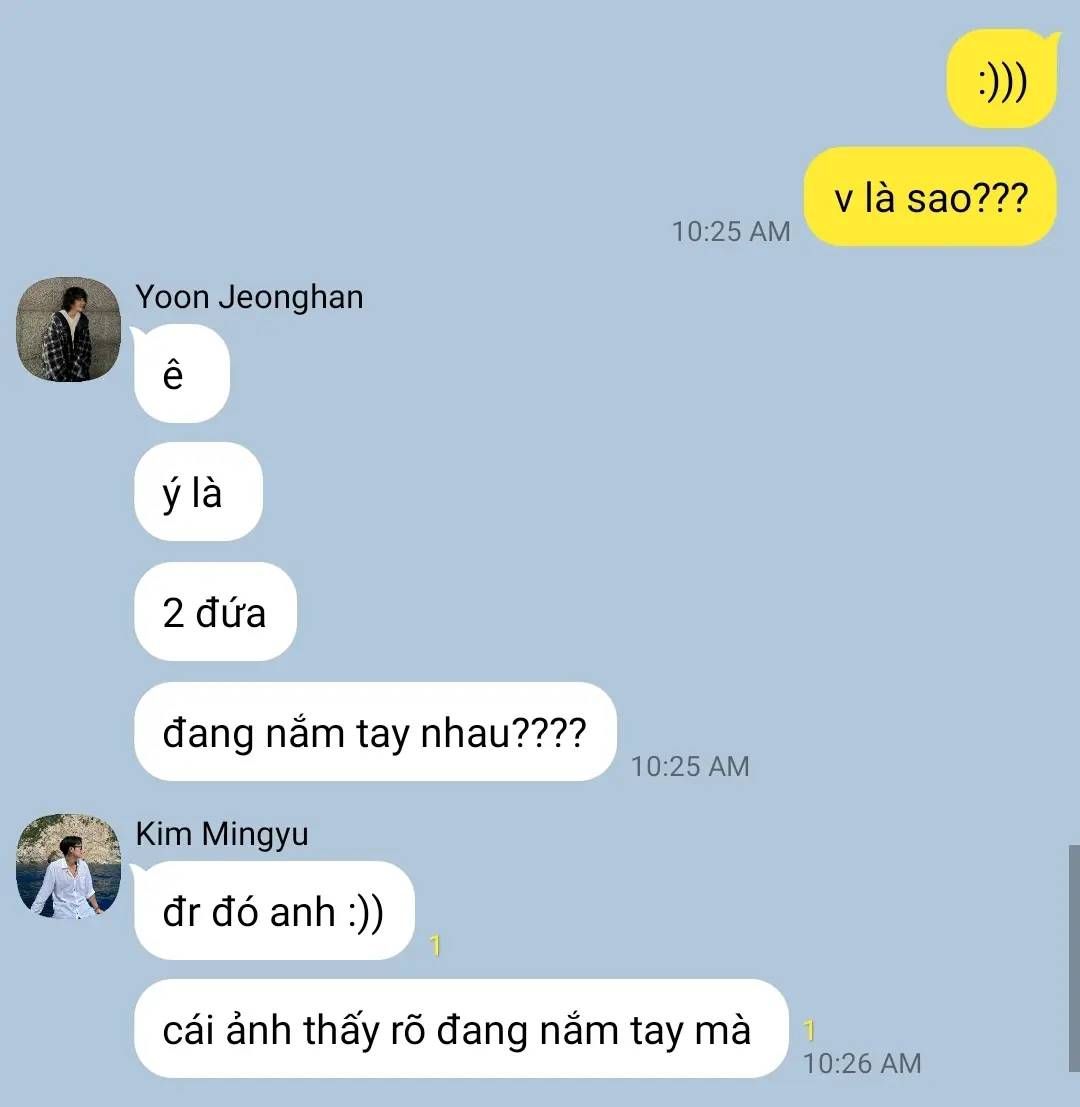
Task: View Kim Mingyu's profile photo
Action: coord(68,866)
